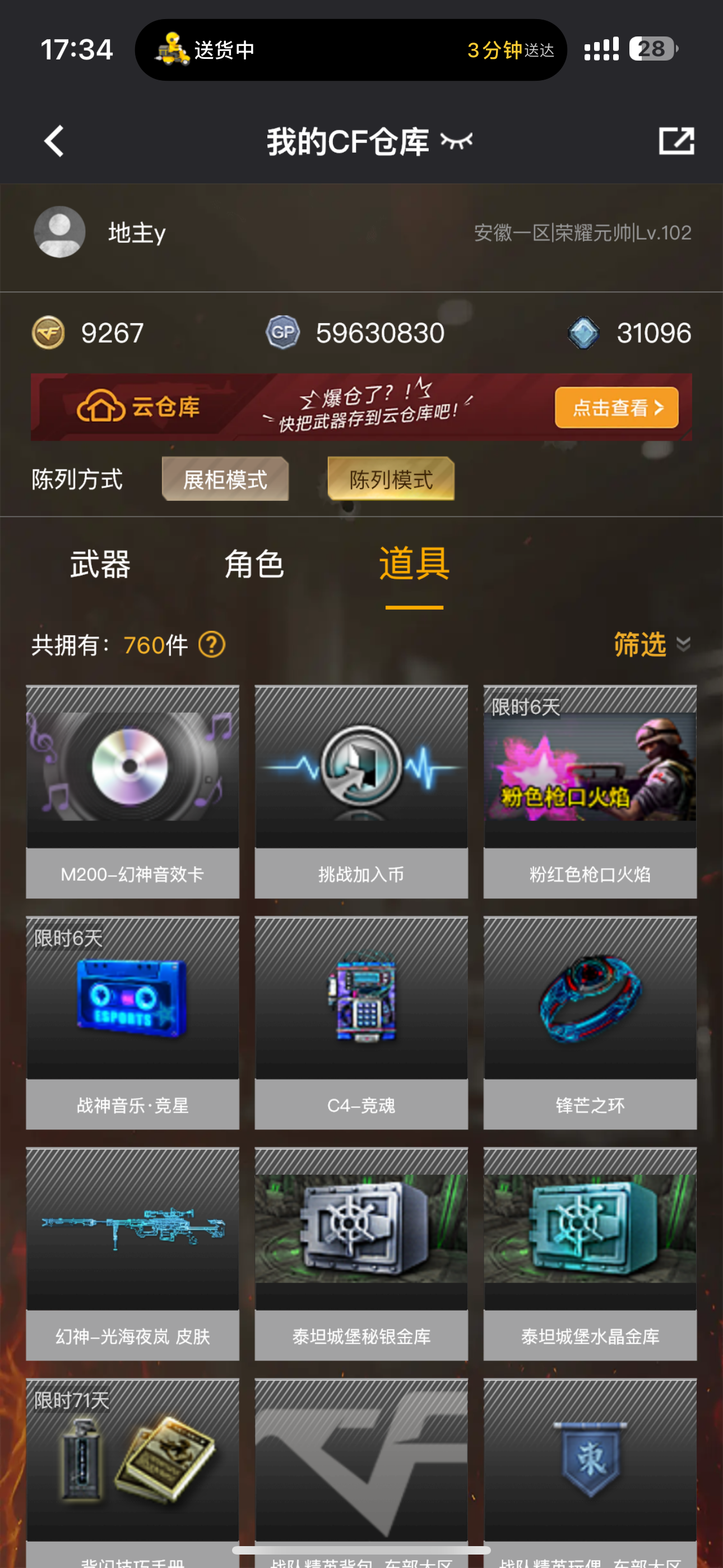Open the 挑战加入币 item
The width and height of the screenshot is (723, 1568).
361,791
